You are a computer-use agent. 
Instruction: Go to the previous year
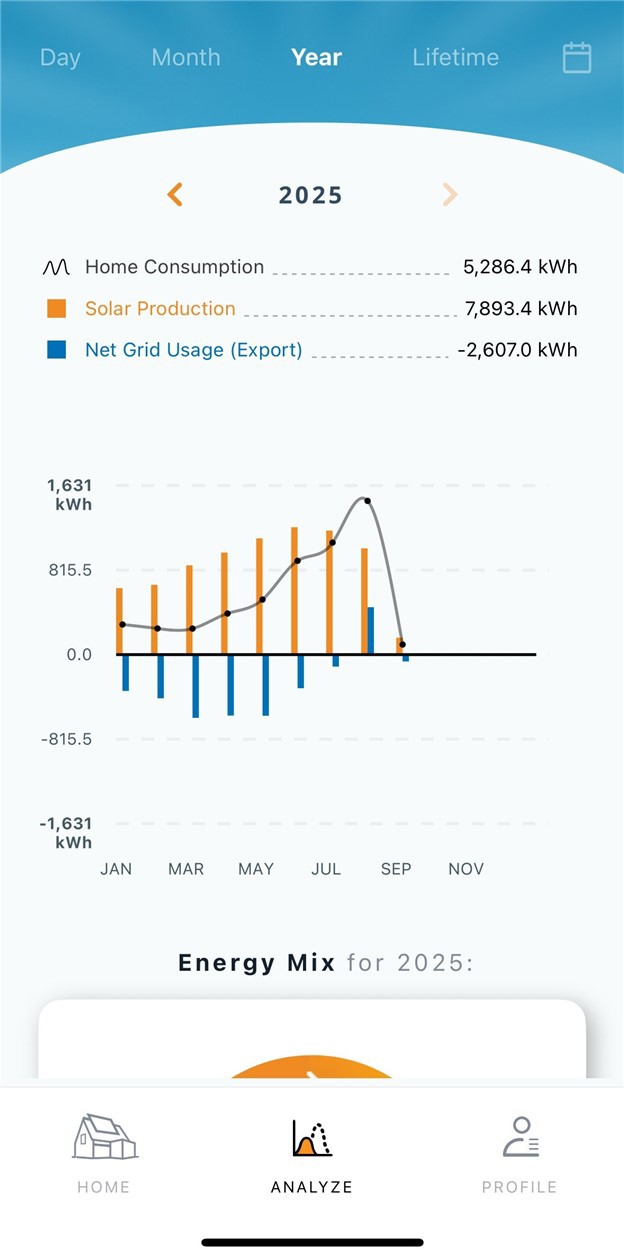175,195
